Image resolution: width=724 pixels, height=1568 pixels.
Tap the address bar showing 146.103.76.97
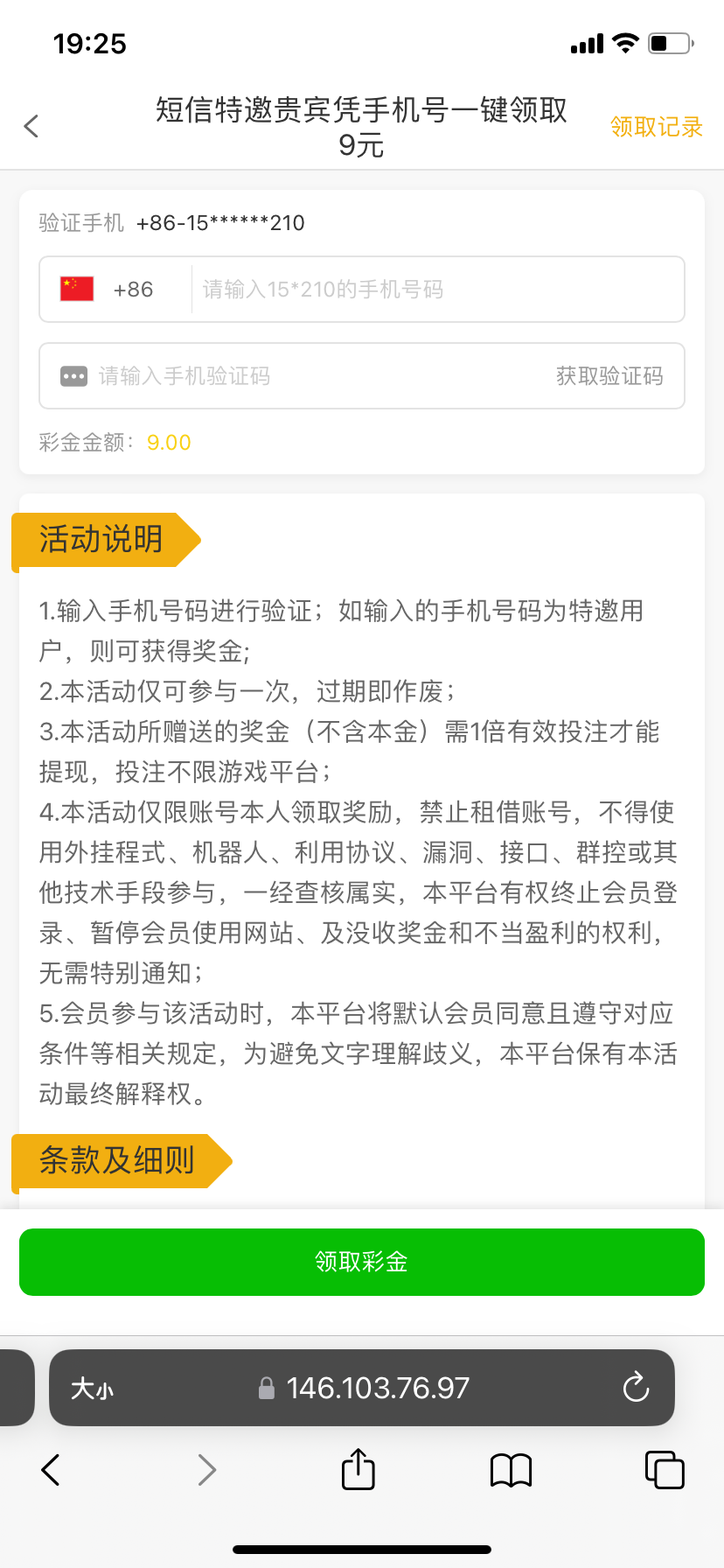(367, 1388)
